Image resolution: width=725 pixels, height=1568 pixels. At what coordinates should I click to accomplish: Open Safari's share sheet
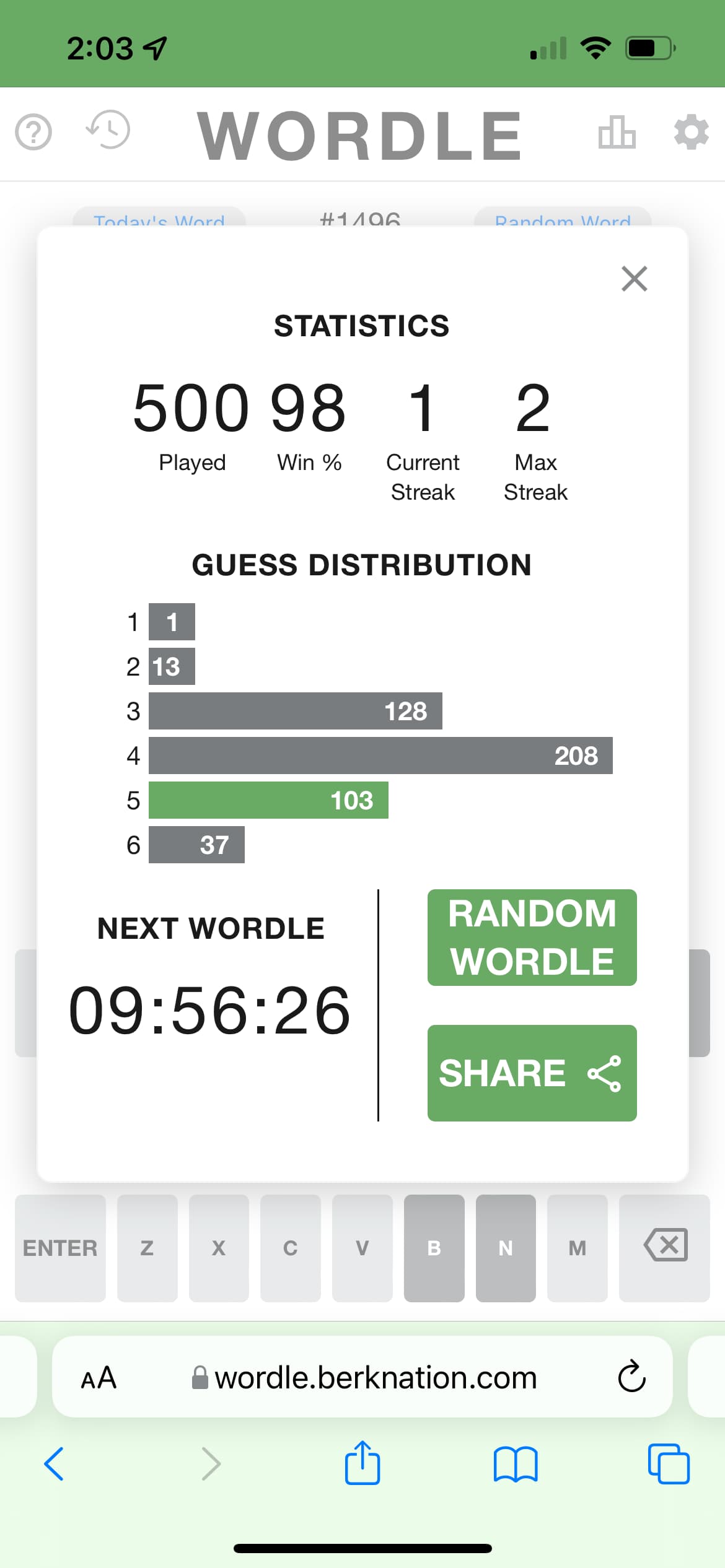[362, 1463]
